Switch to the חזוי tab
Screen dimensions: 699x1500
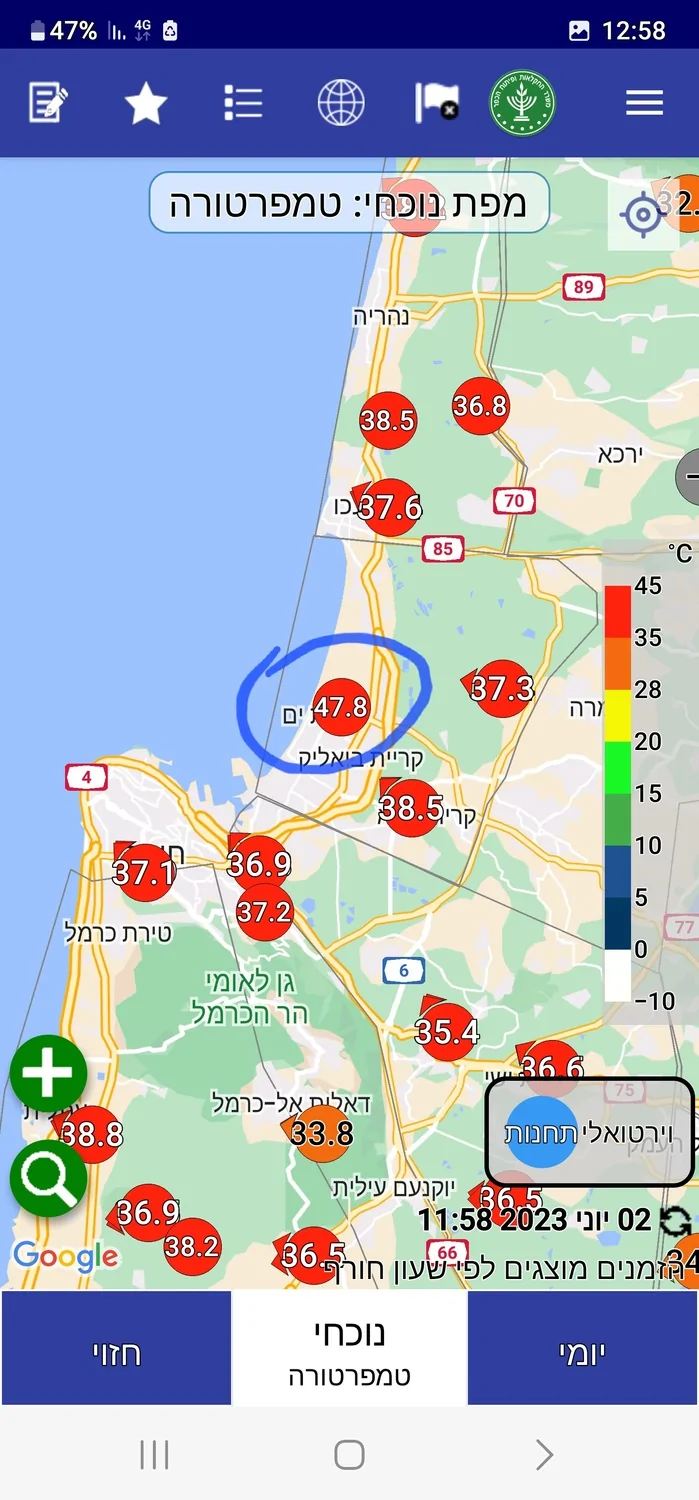point(116,1348)
